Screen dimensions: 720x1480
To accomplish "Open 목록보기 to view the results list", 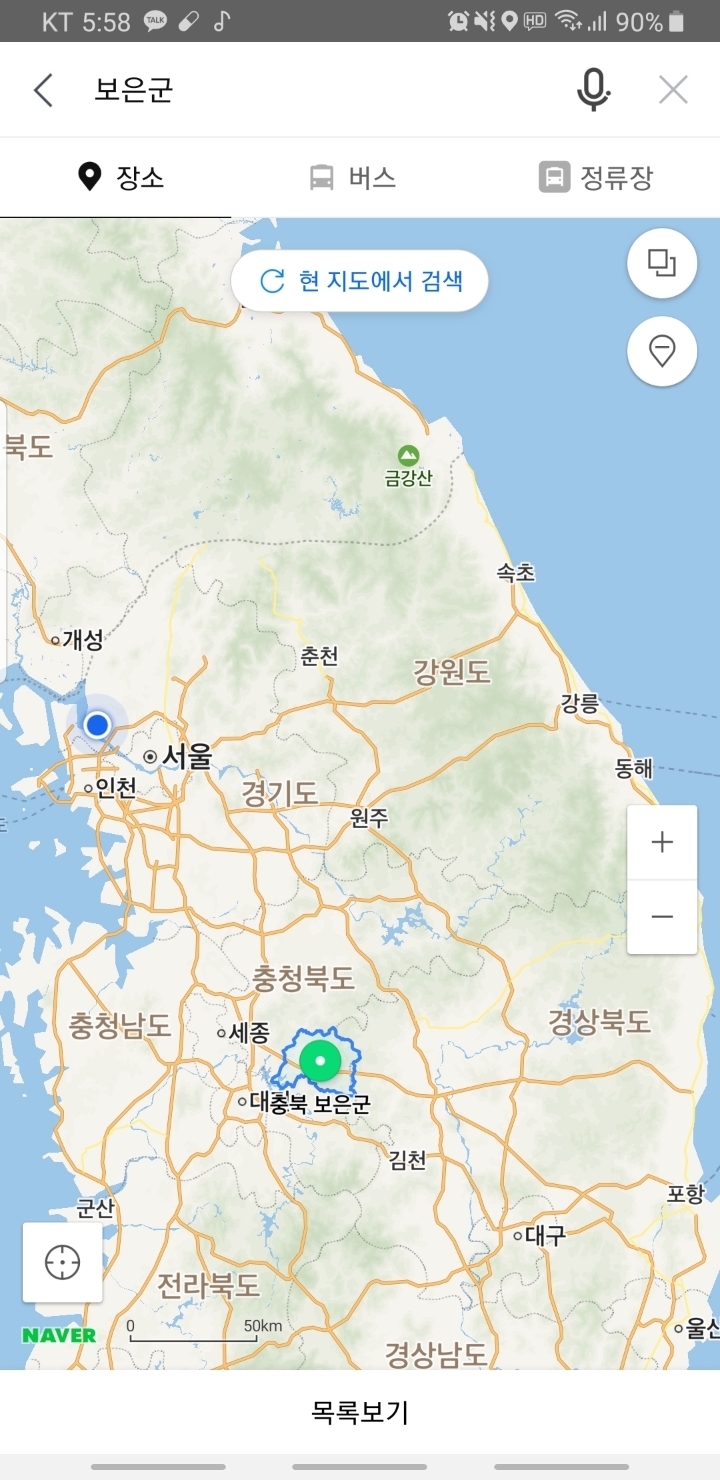I will coord(360,1414).
